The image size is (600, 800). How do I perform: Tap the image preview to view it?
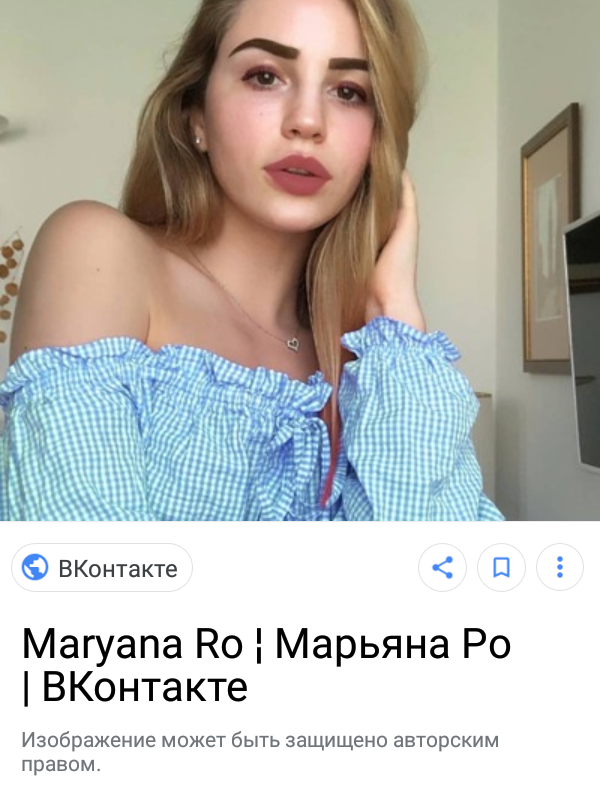coord(300,260)
